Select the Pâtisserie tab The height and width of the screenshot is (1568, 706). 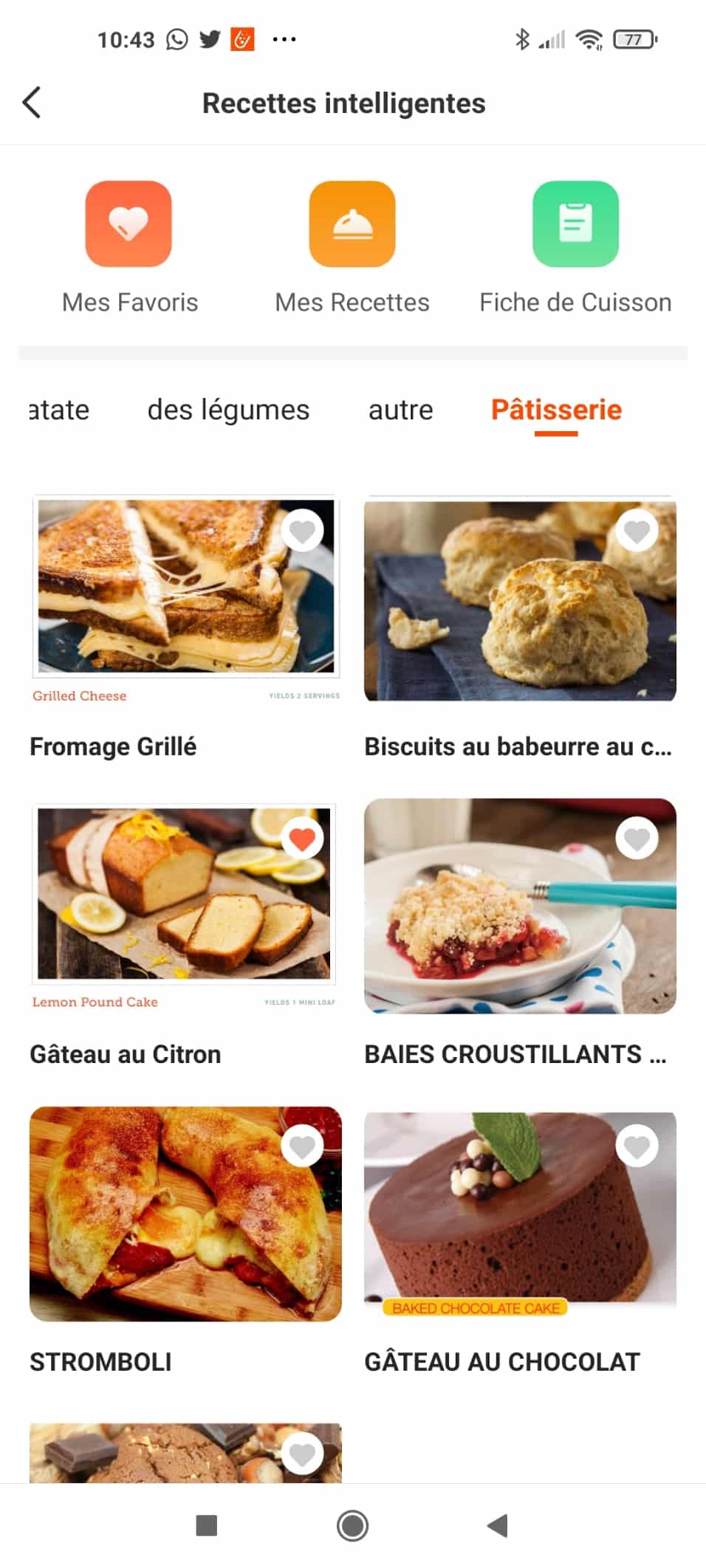(x=556, y=410)
